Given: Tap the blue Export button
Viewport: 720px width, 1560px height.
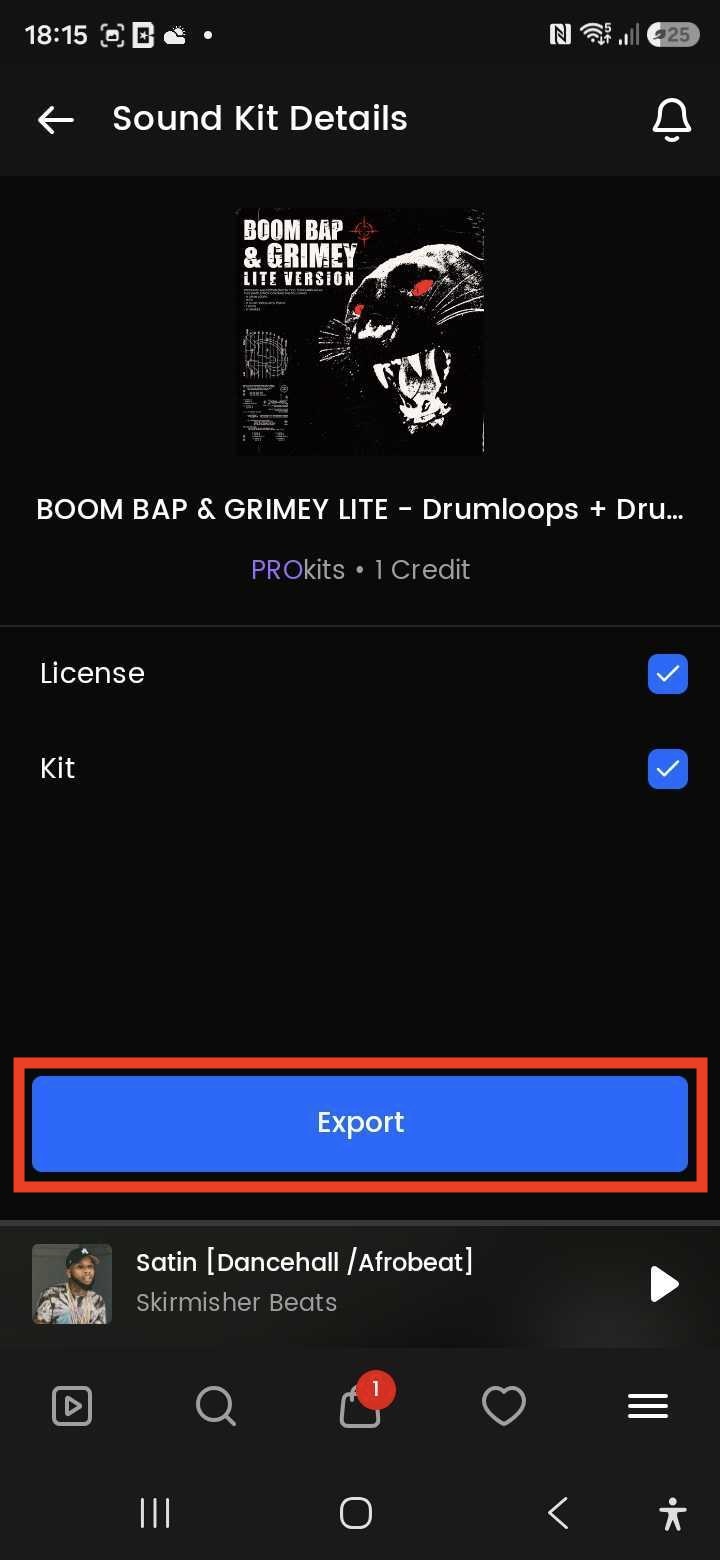Looking at the screenshot, I should [x=360, y=1123].
